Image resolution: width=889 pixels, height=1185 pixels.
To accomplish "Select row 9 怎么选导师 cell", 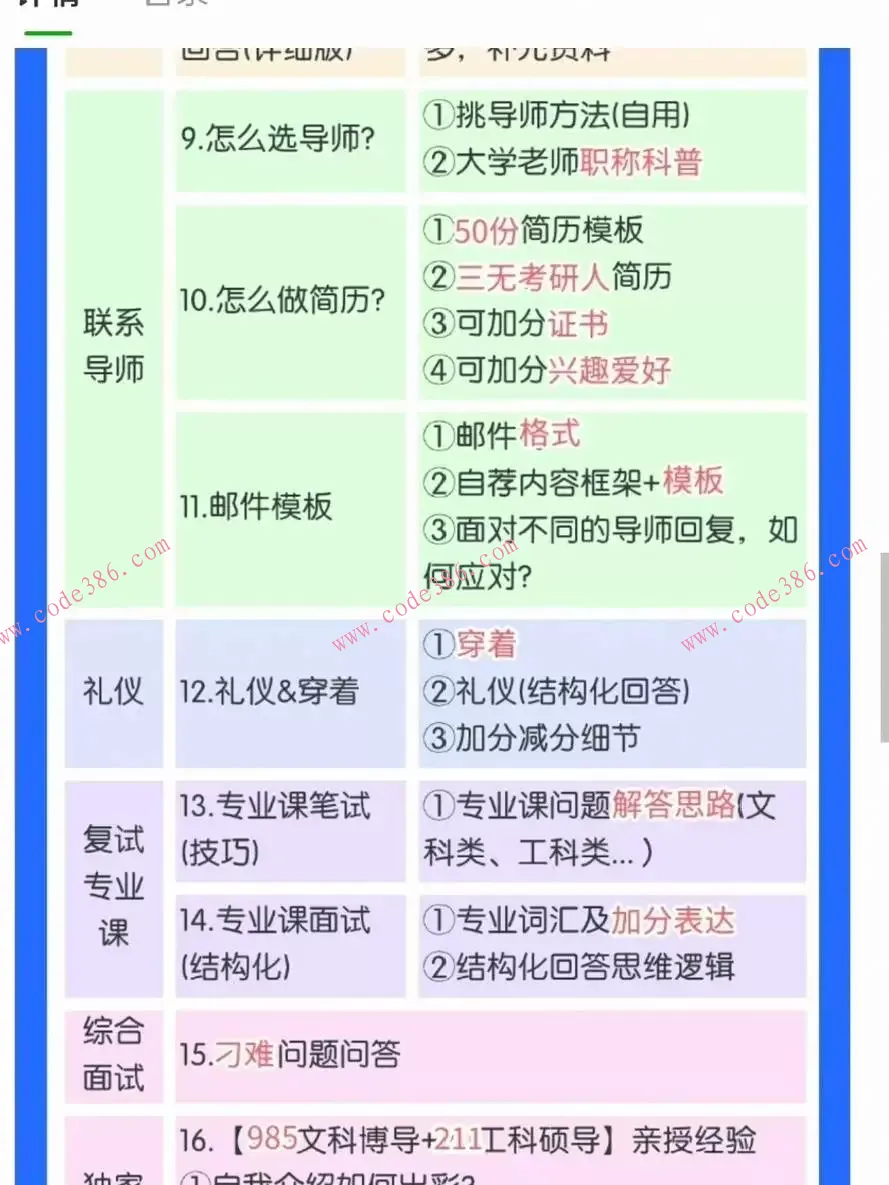I will coord(289,140).
